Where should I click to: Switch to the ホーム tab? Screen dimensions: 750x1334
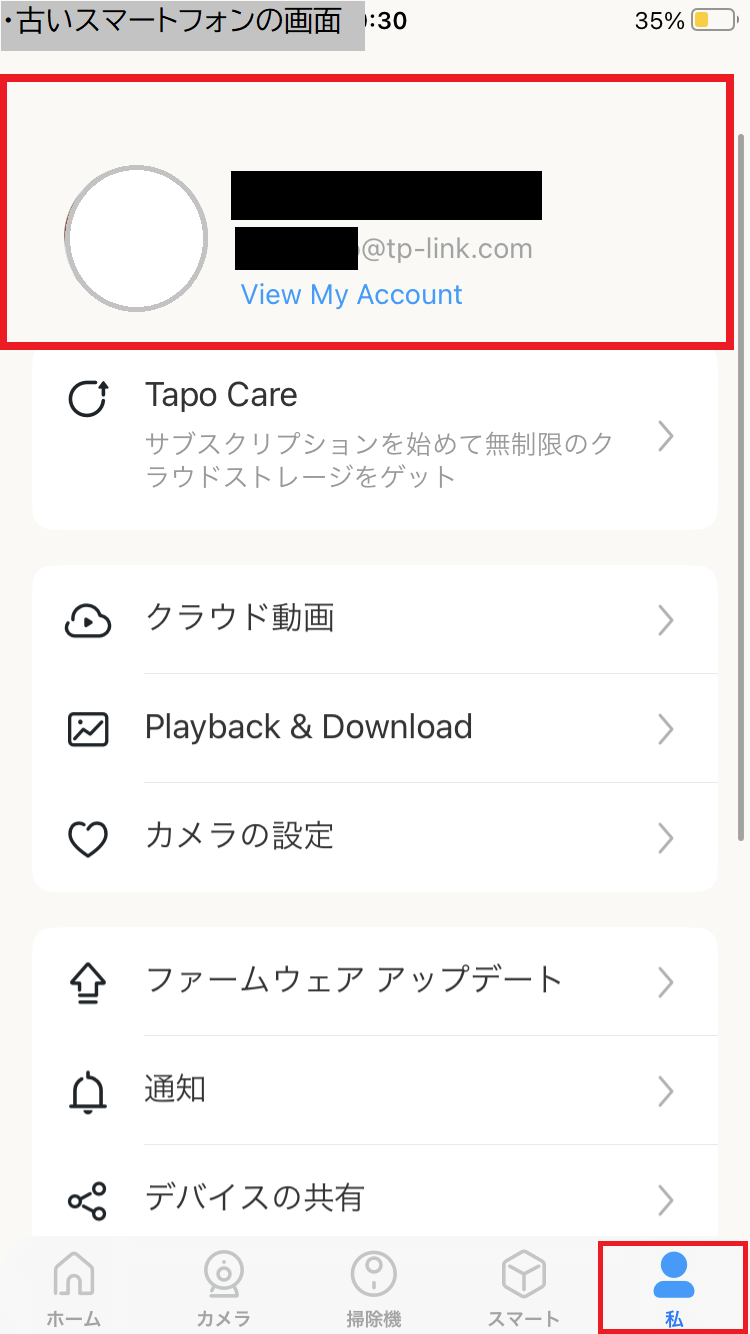pos(74,1288)
